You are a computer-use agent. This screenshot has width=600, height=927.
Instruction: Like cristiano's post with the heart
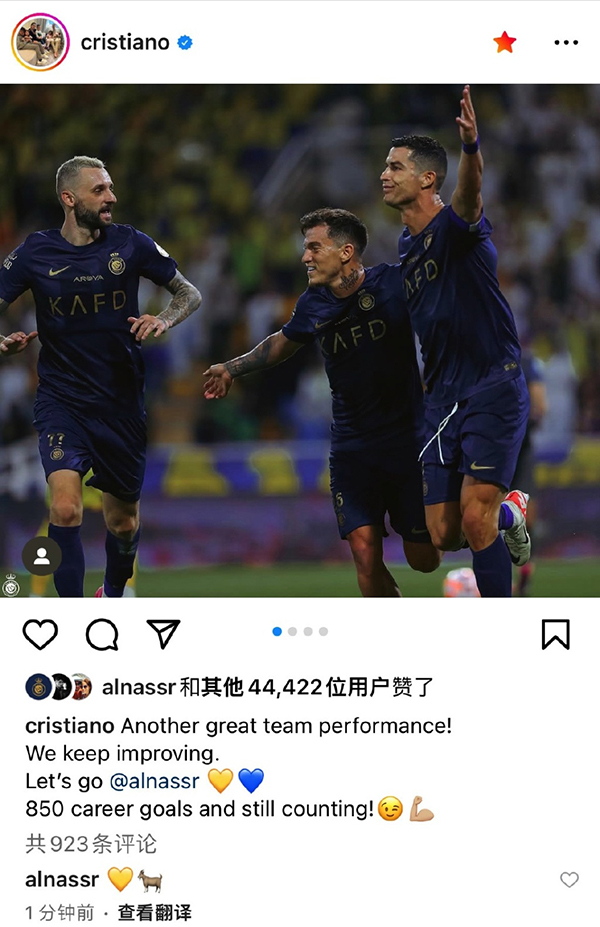pos(40,634)
